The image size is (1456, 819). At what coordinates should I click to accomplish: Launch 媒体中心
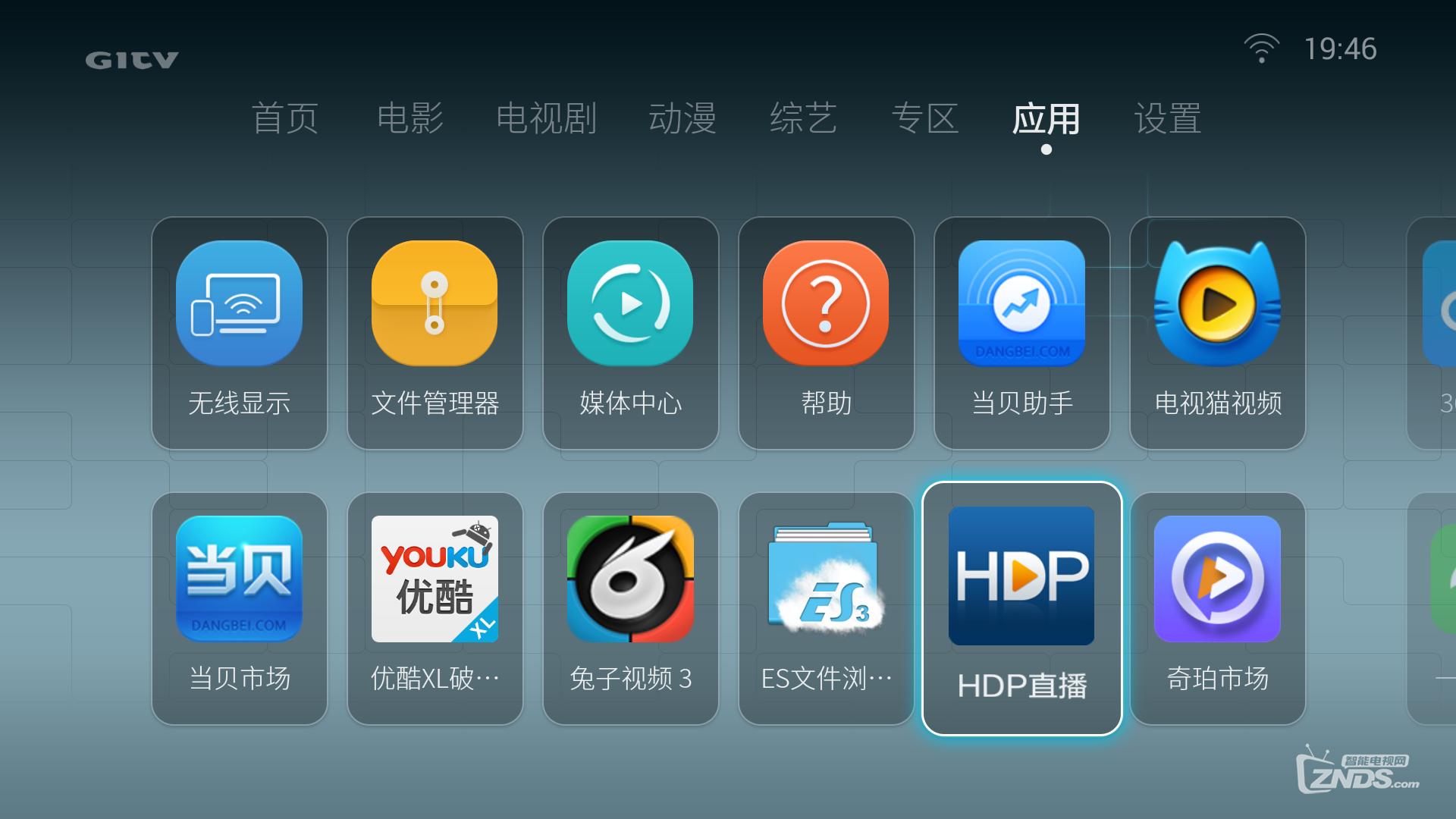tap(631, 332)
